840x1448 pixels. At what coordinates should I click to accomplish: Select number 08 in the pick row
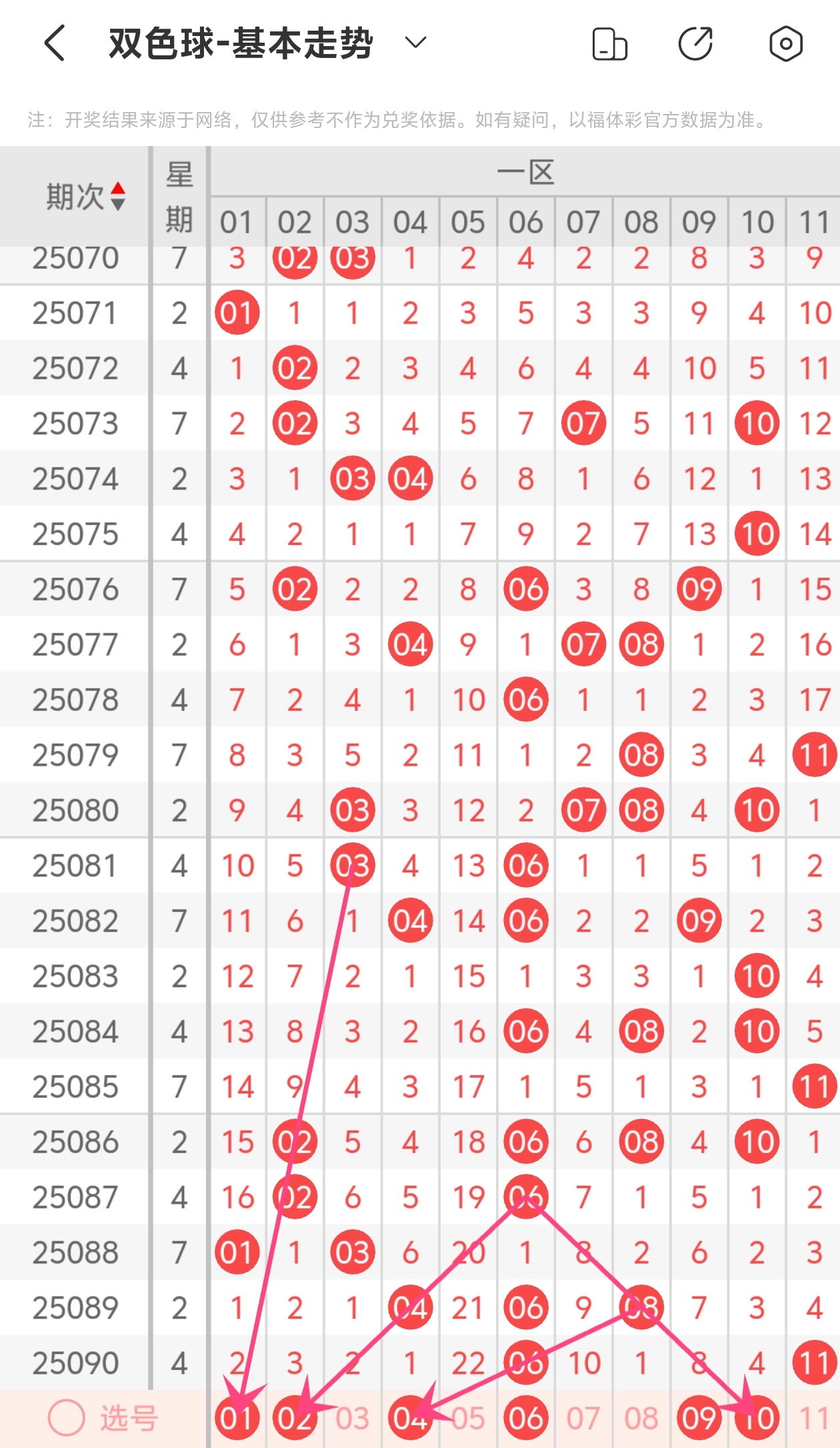point(641,1419)
